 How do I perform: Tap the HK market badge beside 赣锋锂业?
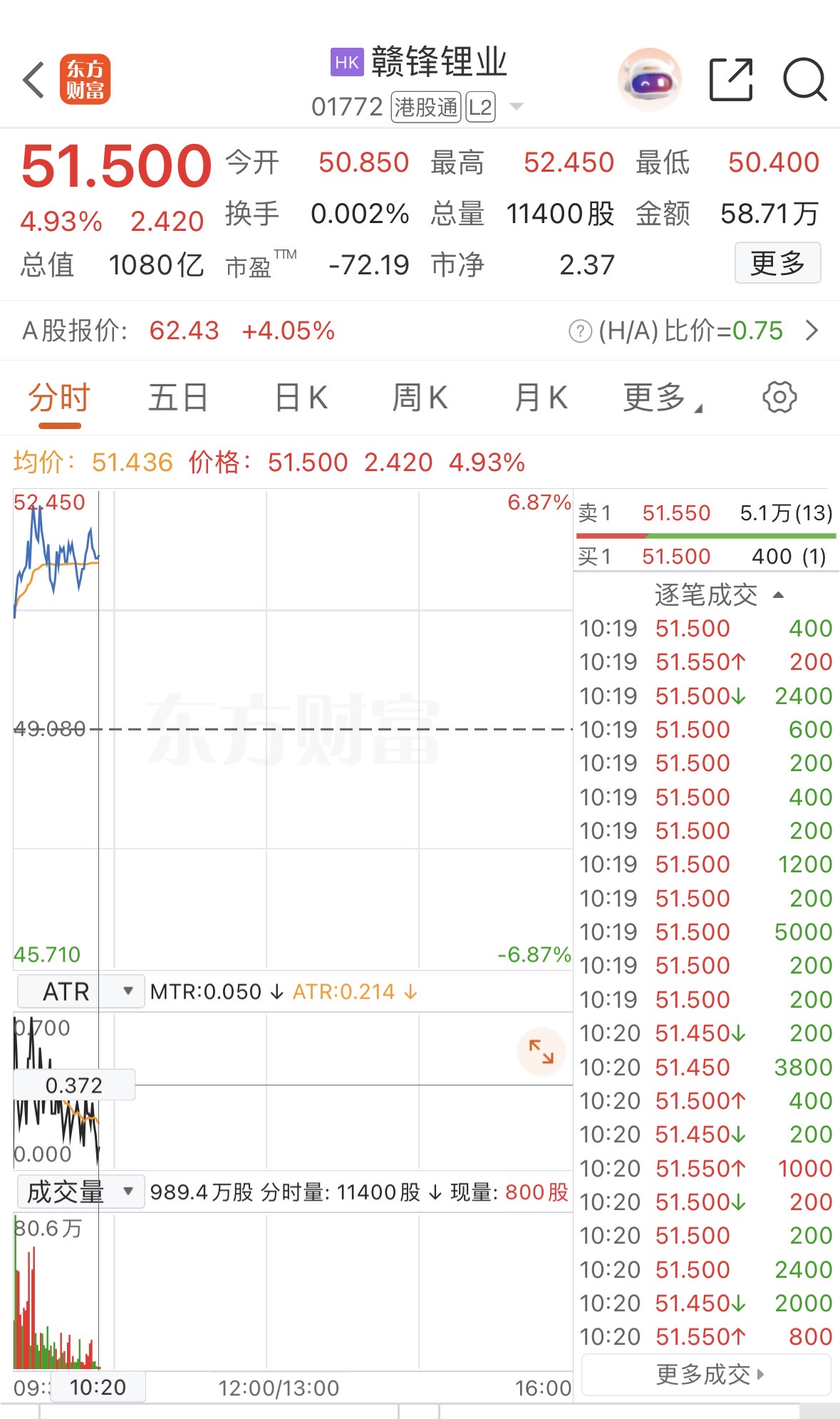[x=347, y=63]
